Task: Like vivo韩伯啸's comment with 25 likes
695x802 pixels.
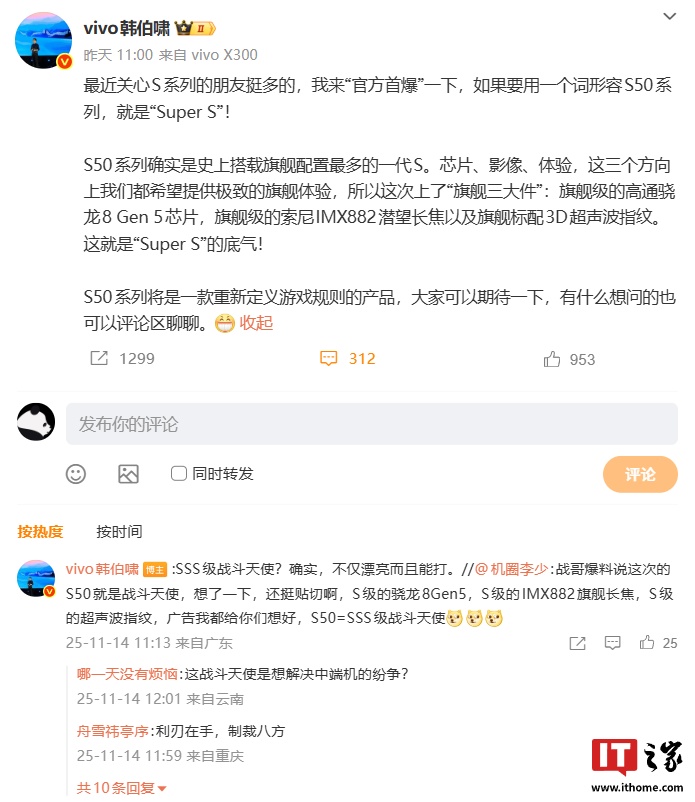Action: (x=647, y=643)
